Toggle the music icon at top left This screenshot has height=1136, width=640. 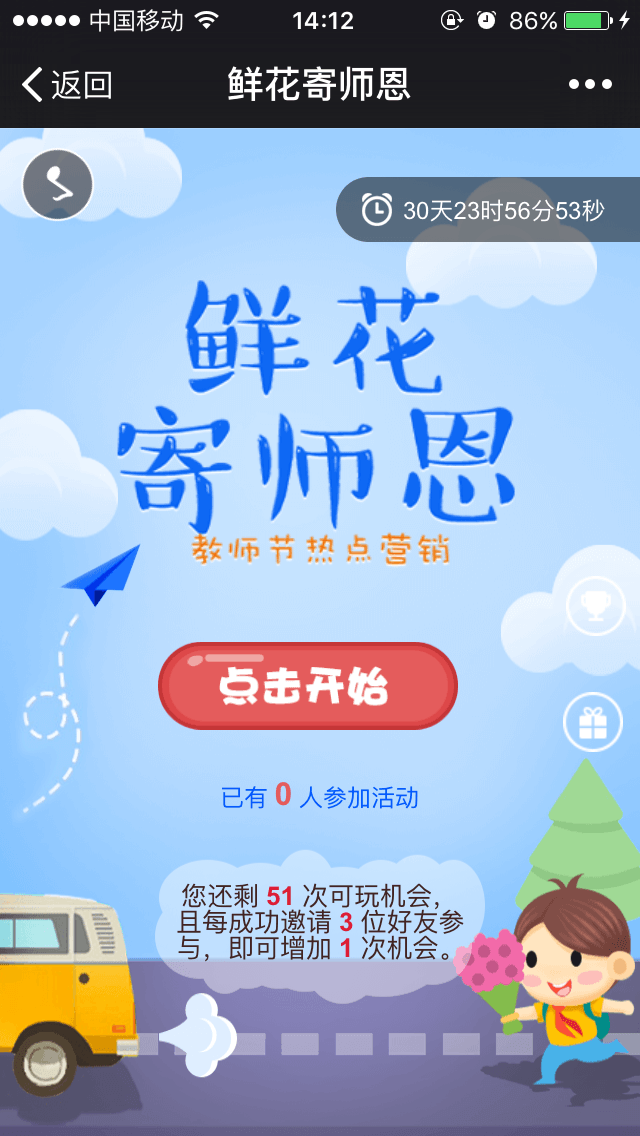[58, 185]
